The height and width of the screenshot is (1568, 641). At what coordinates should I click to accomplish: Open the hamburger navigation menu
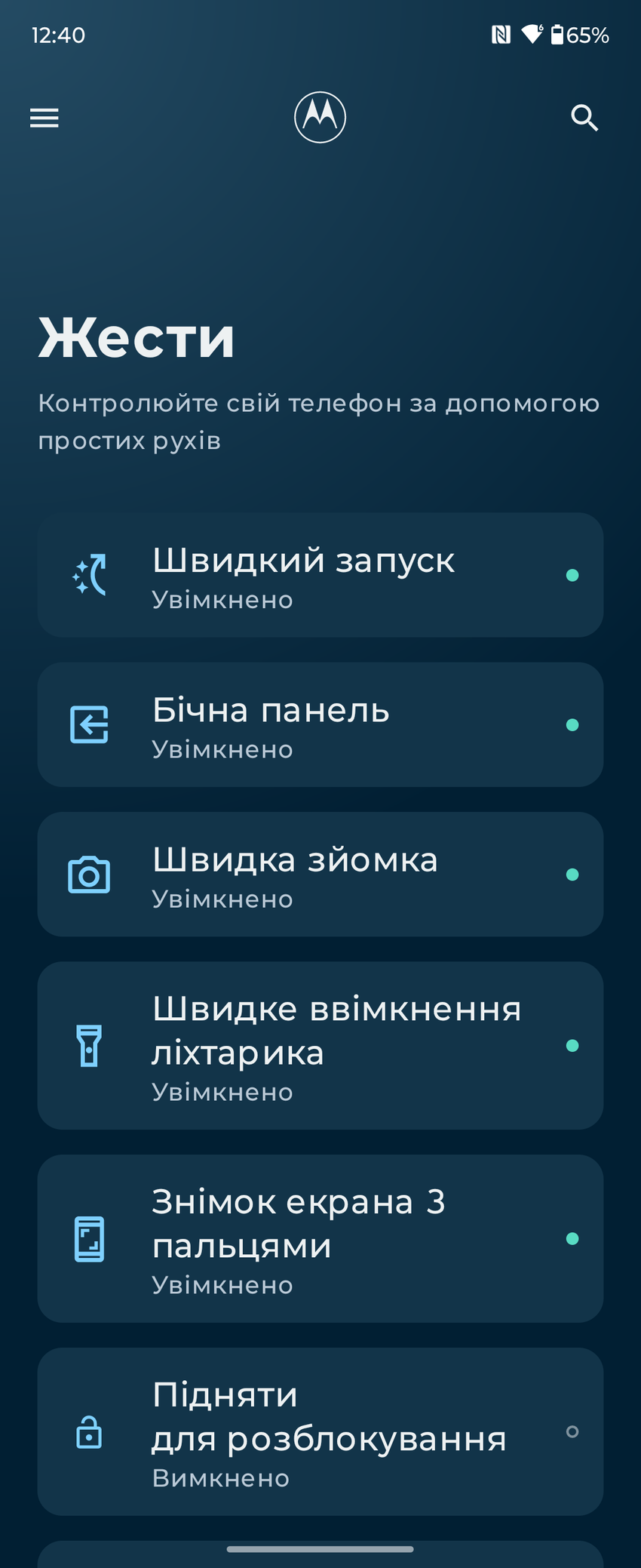44,118
